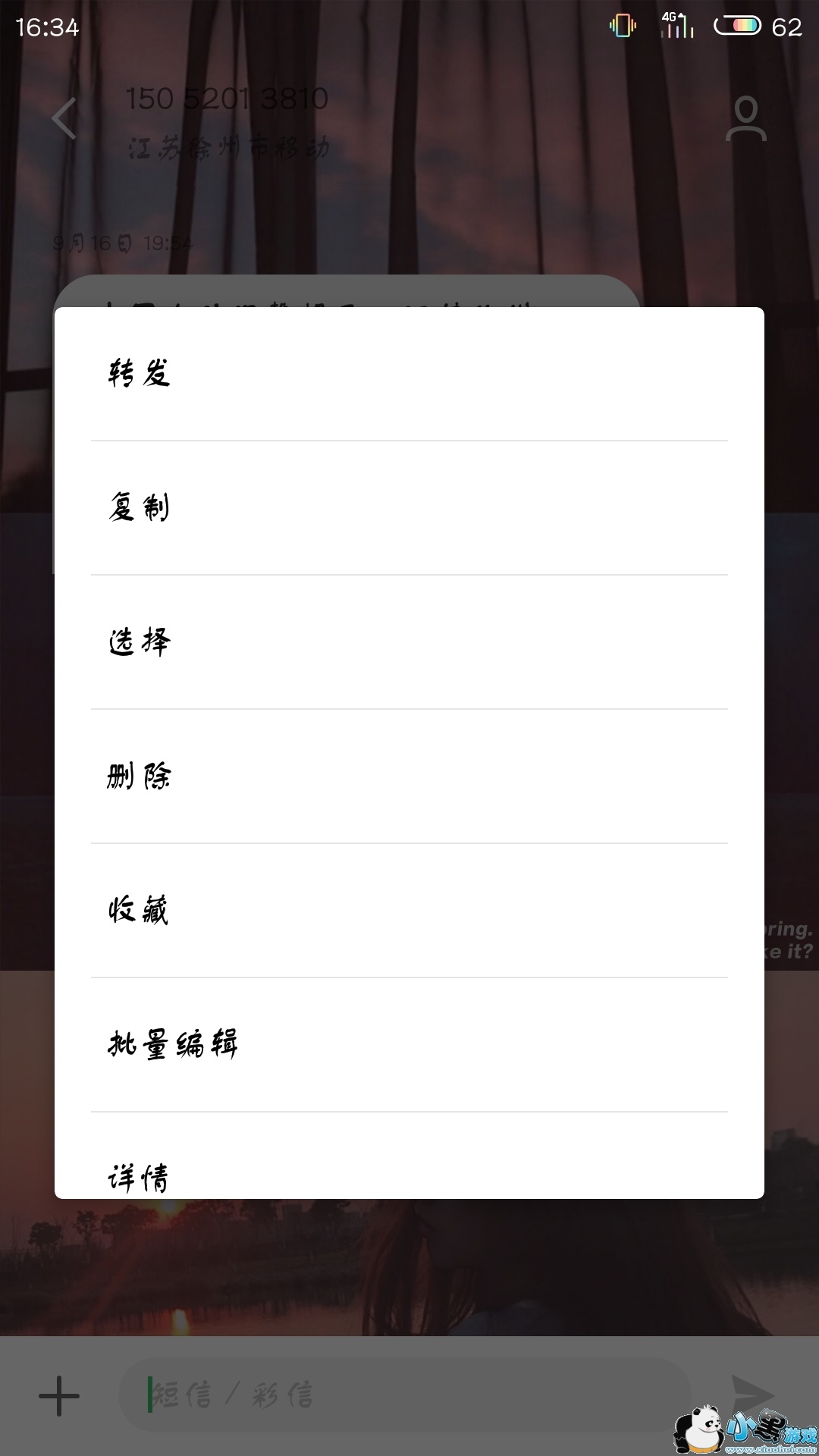Select 转发 to forward the message
This screenshot has width=819, height=1456.
409,373
